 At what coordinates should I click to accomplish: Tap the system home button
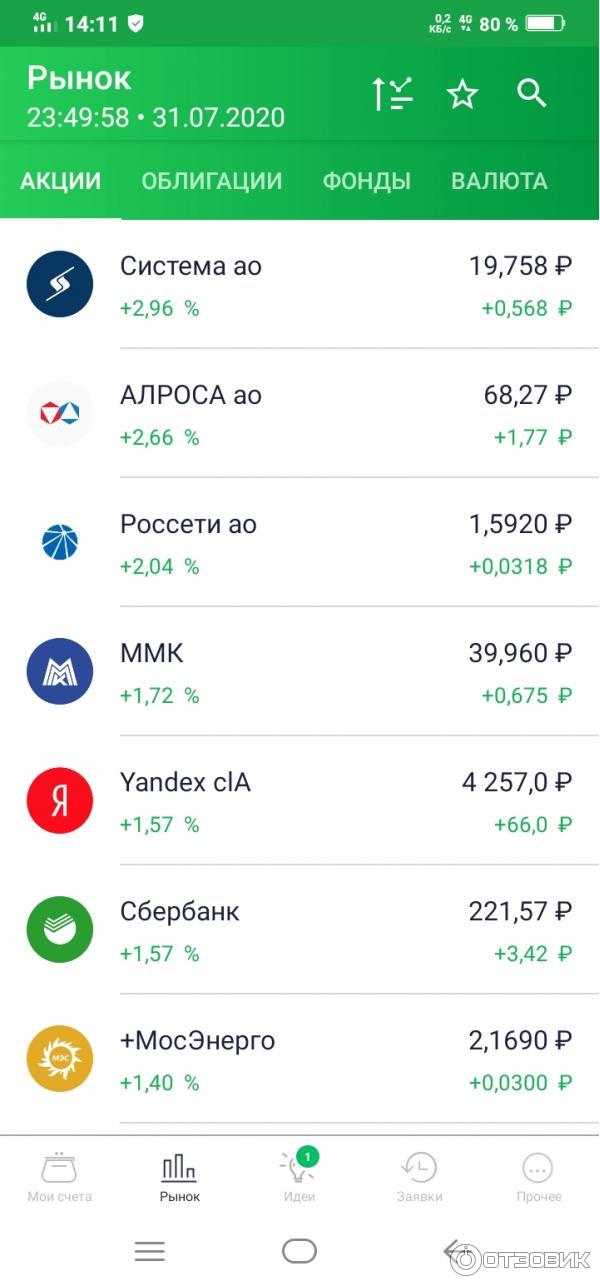[299, 1250]
